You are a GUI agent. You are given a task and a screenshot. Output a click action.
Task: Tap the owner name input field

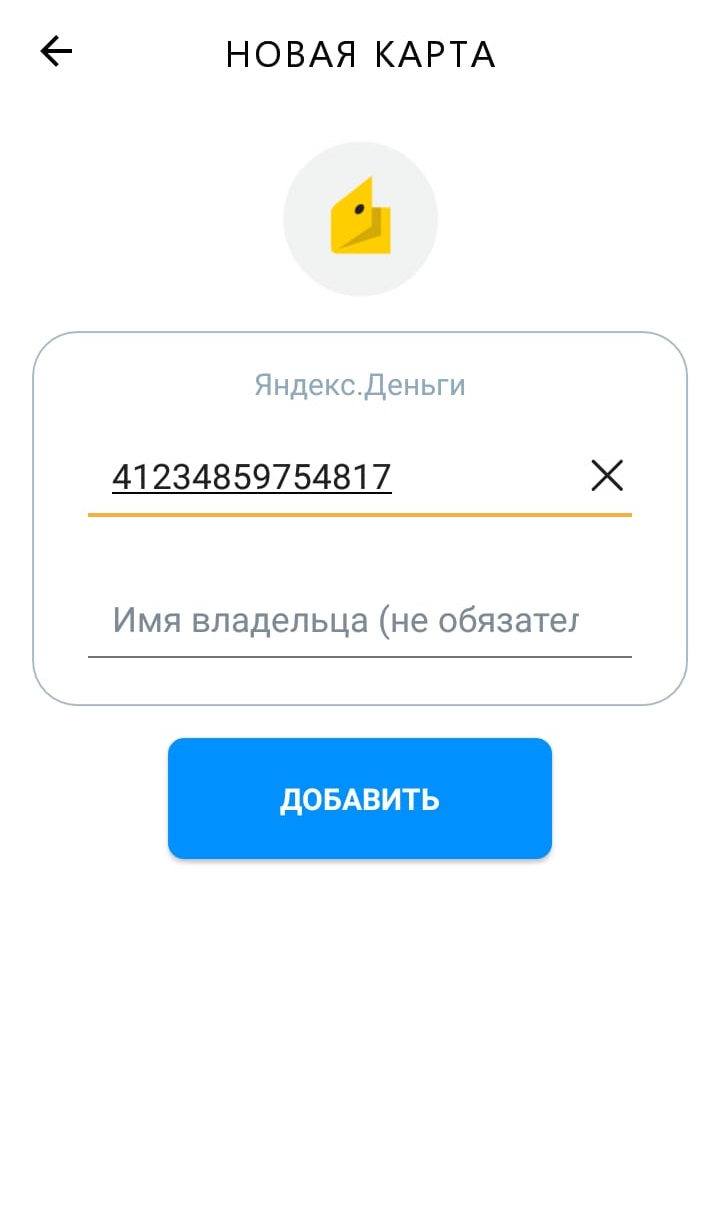click(x=360, y=620)
